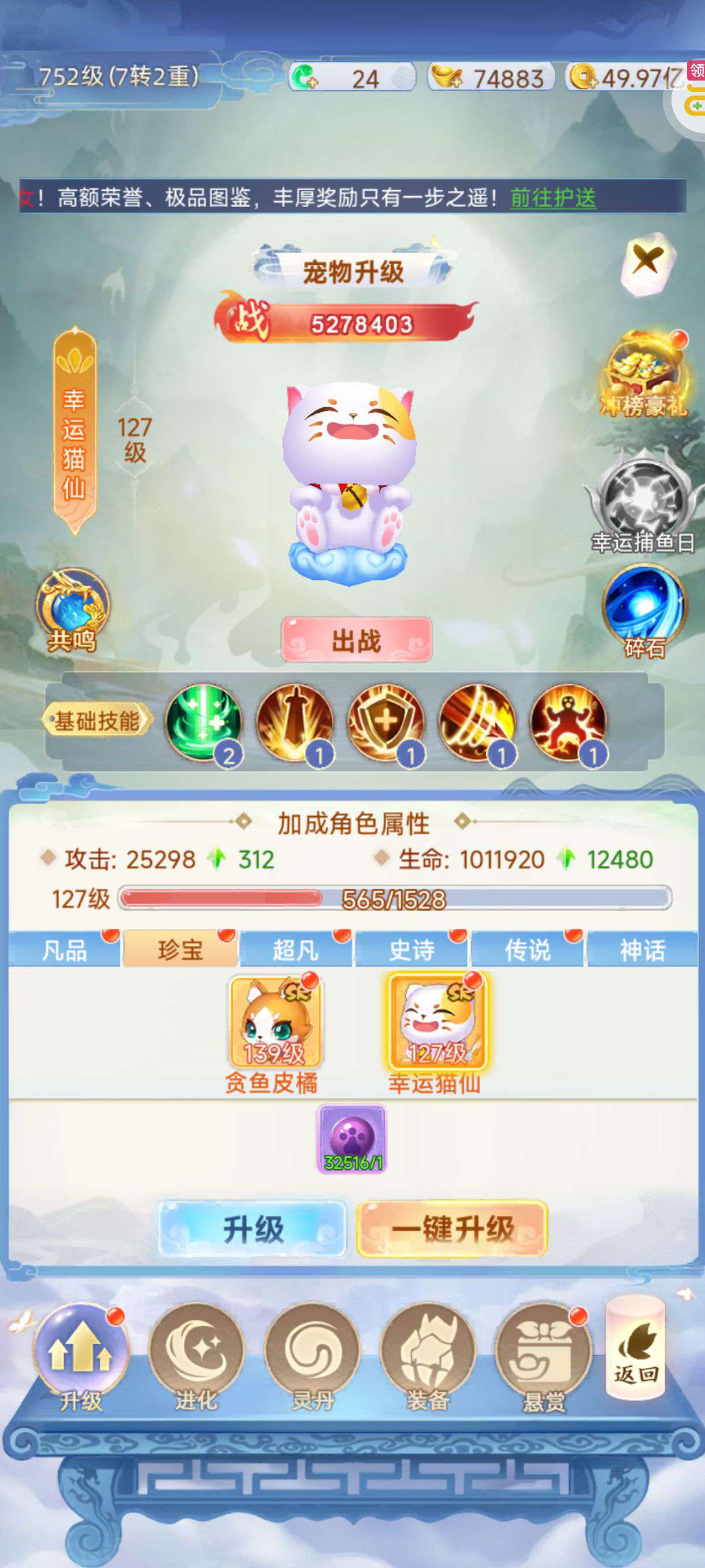
Task: Tap the 前往护送 link in the banner
Action: [x=552, y=198]
